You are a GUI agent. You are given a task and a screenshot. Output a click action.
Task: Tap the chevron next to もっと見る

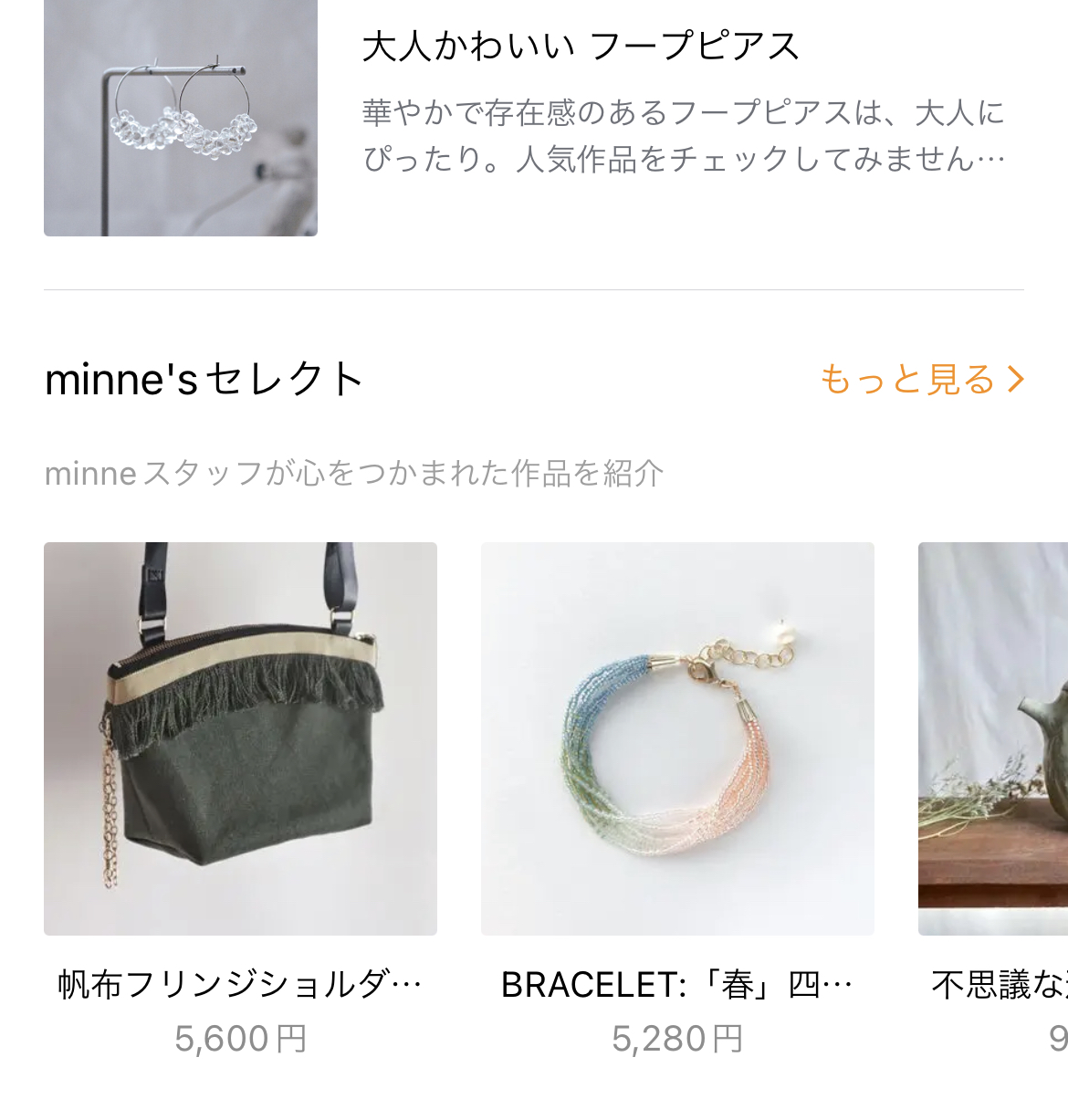point(1013,381)
